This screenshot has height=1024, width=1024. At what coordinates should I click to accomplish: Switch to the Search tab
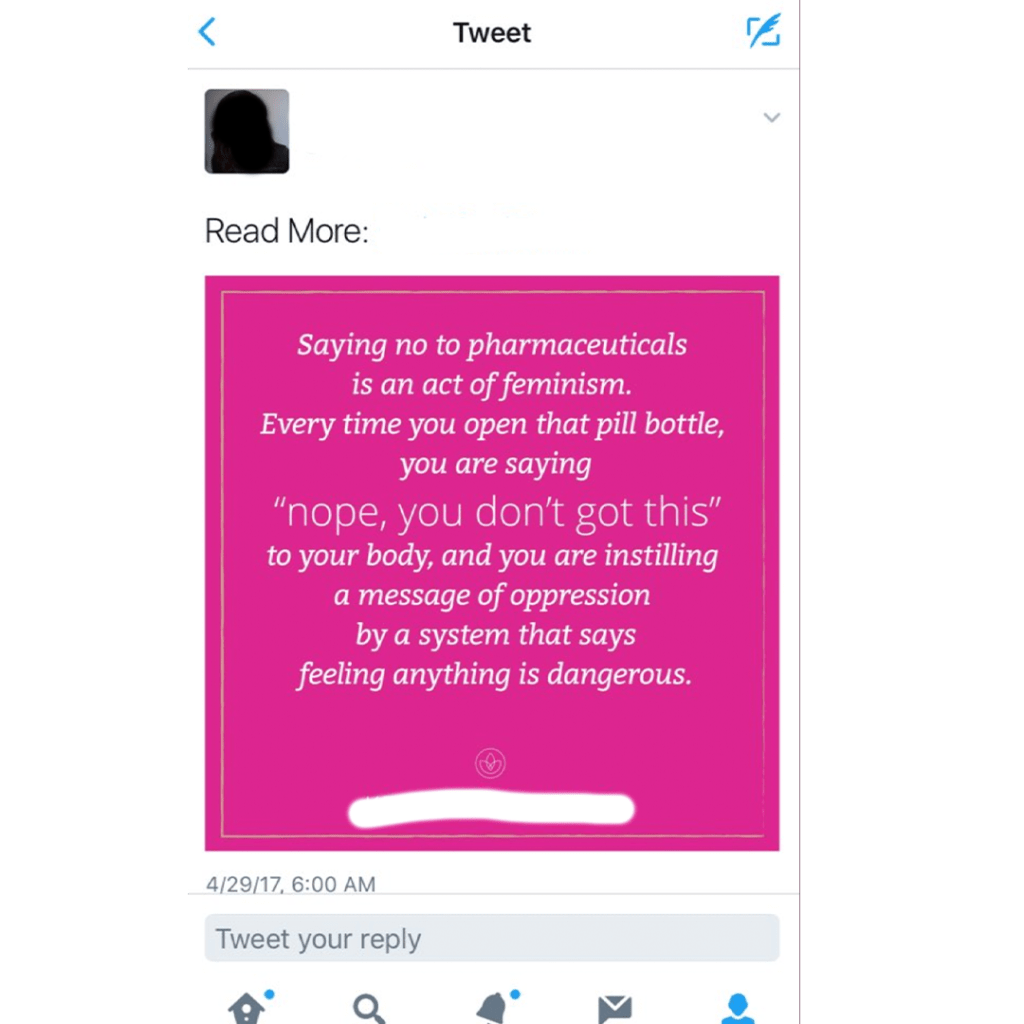coord(369,1008)
